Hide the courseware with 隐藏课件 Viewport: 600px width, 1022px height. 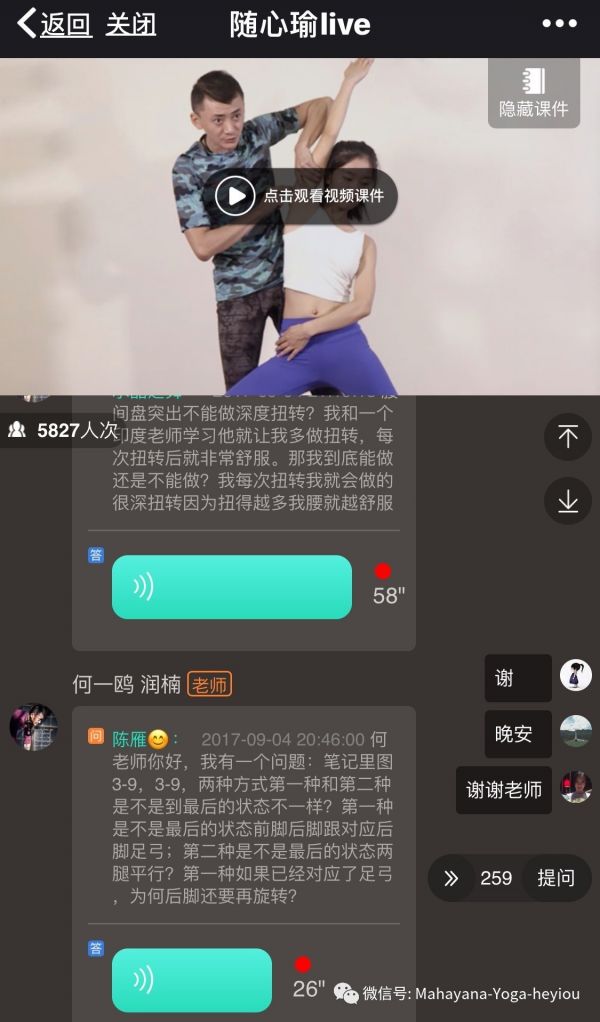(x=534, y=93)
